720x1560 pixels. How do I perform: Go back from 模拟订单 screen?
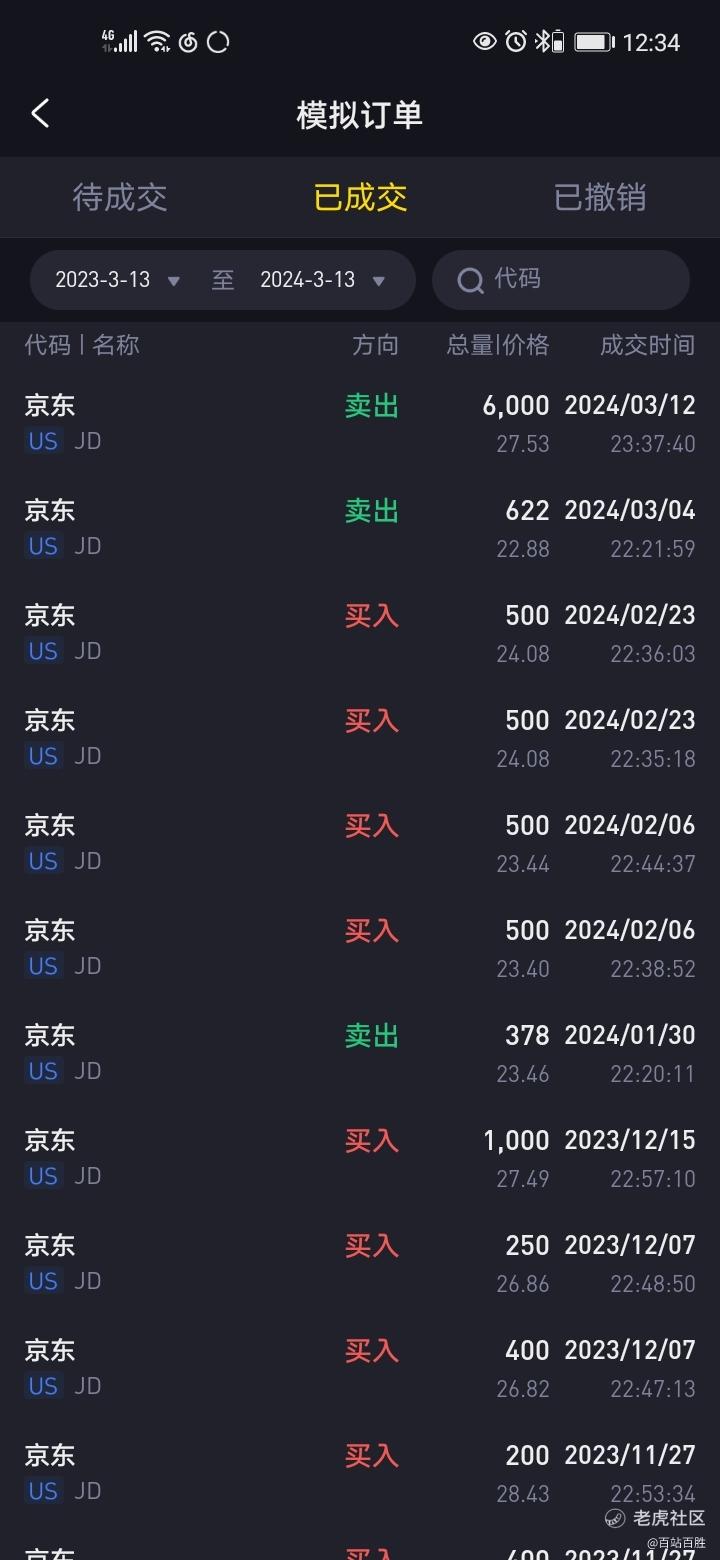tap(40, 114)
